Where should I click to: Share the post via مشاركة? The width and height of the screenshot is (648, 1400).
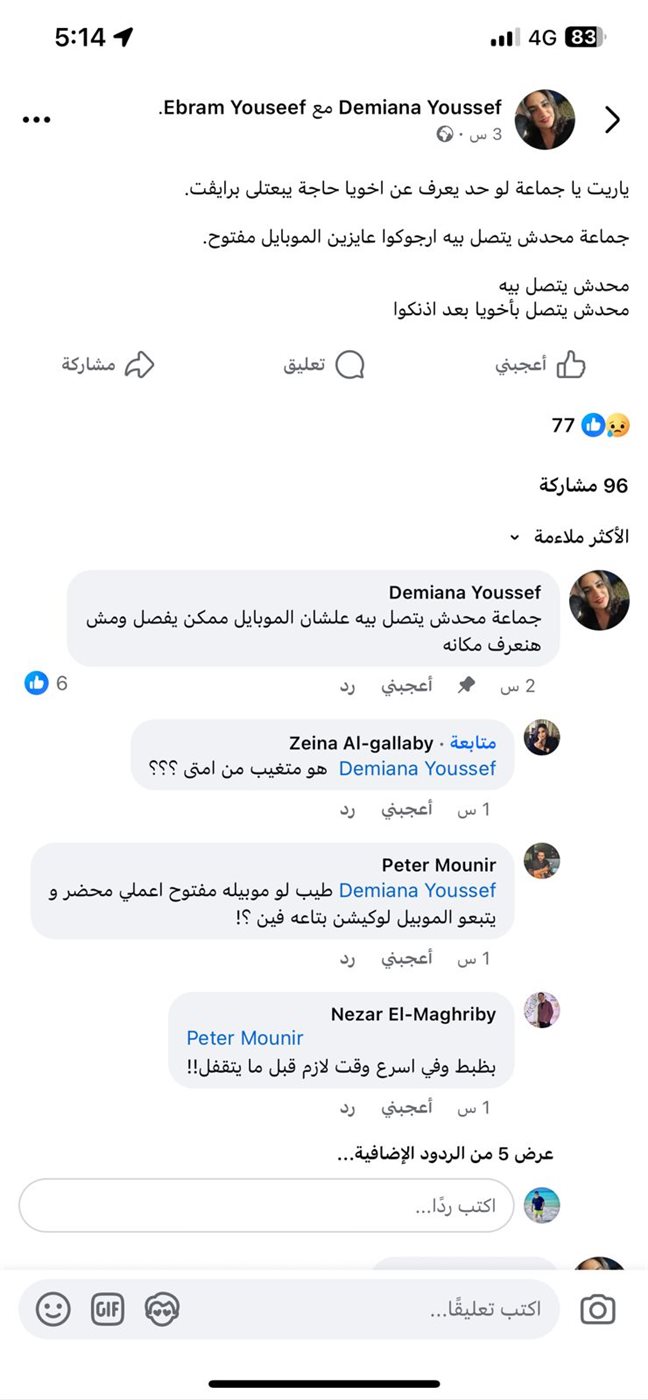click(108, 365)
